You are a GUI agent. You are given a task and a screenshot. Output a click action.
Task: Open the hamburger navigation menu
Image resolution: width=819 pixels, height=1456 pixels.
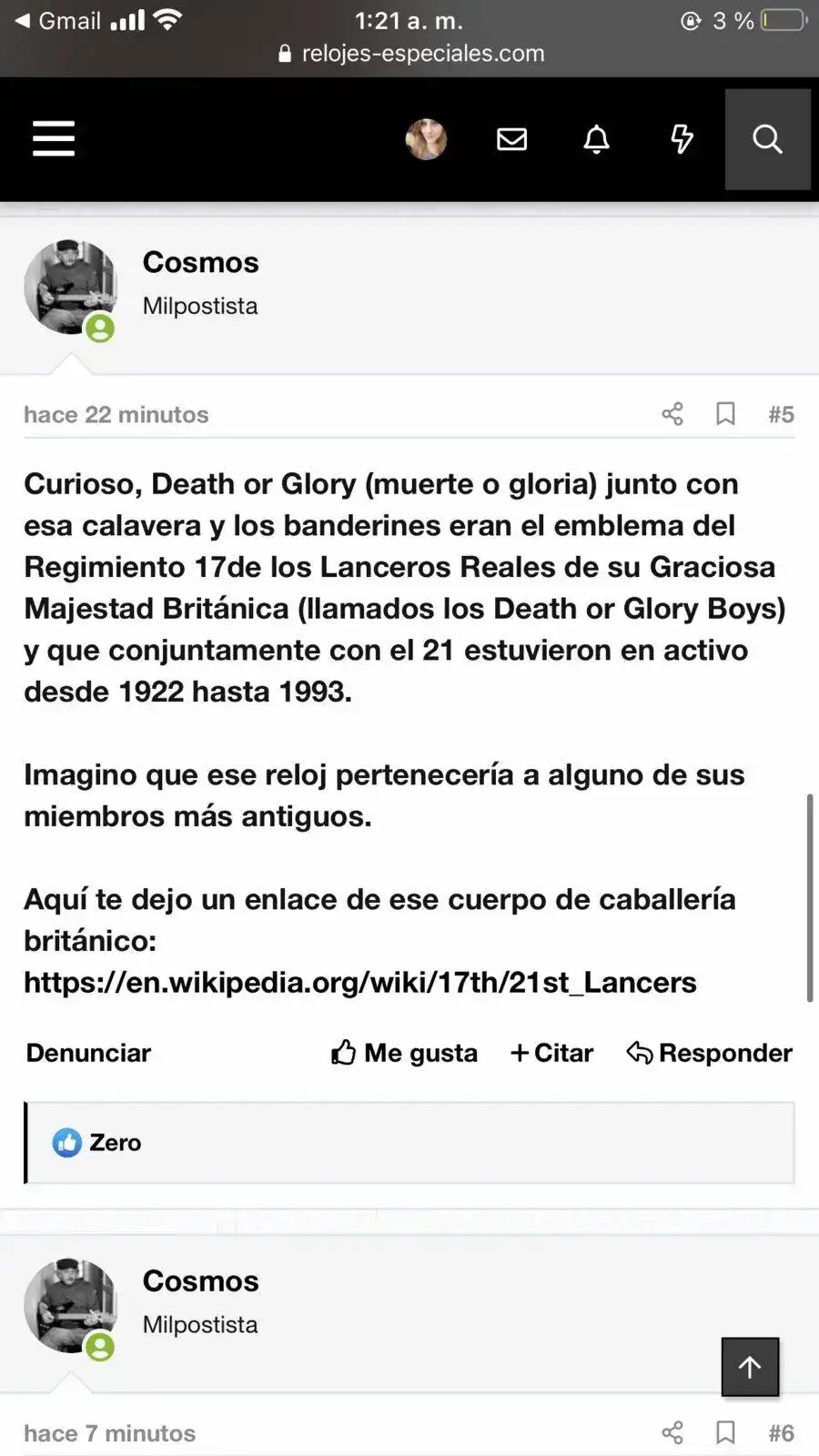coord(54,139)
